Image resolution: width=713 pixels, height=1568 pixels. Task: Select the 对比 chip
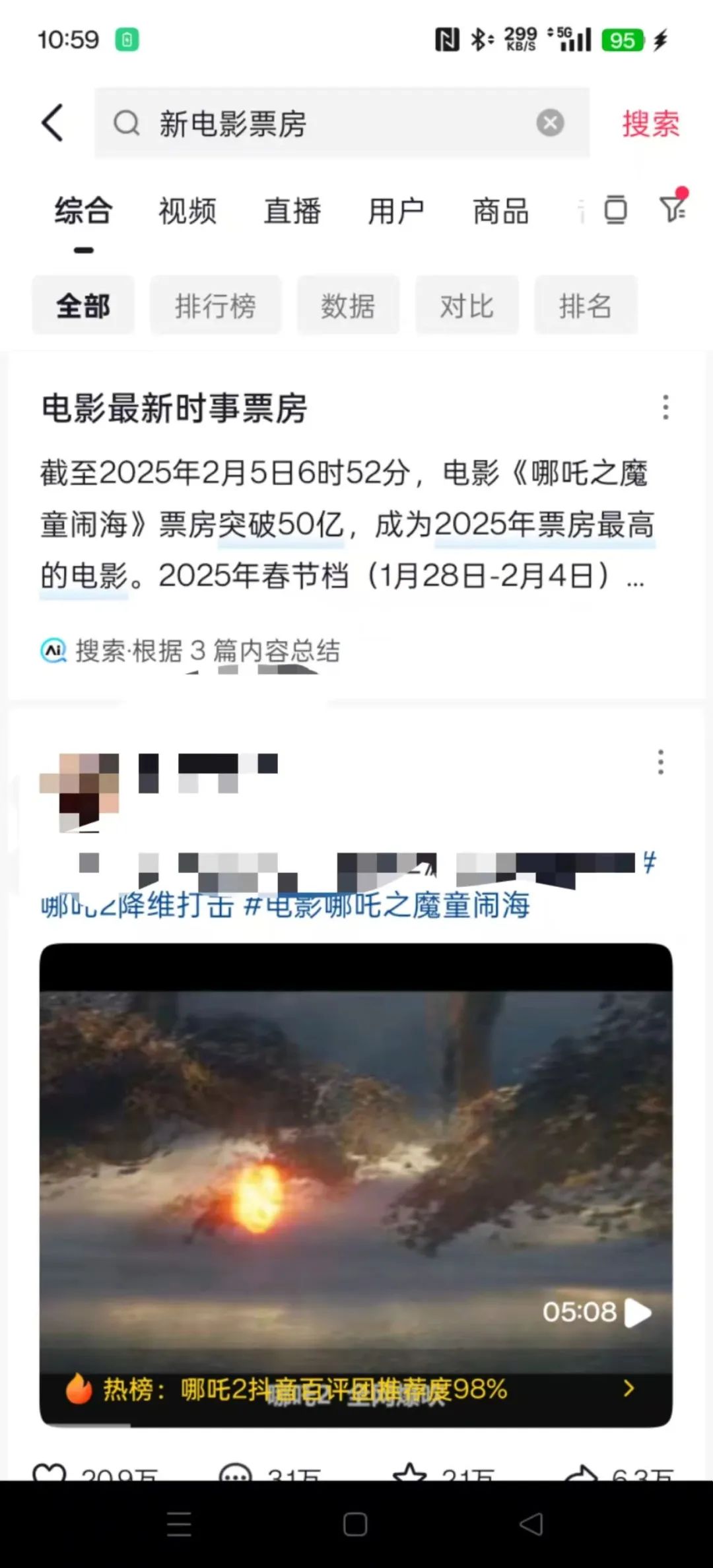(x=467, y=306)
